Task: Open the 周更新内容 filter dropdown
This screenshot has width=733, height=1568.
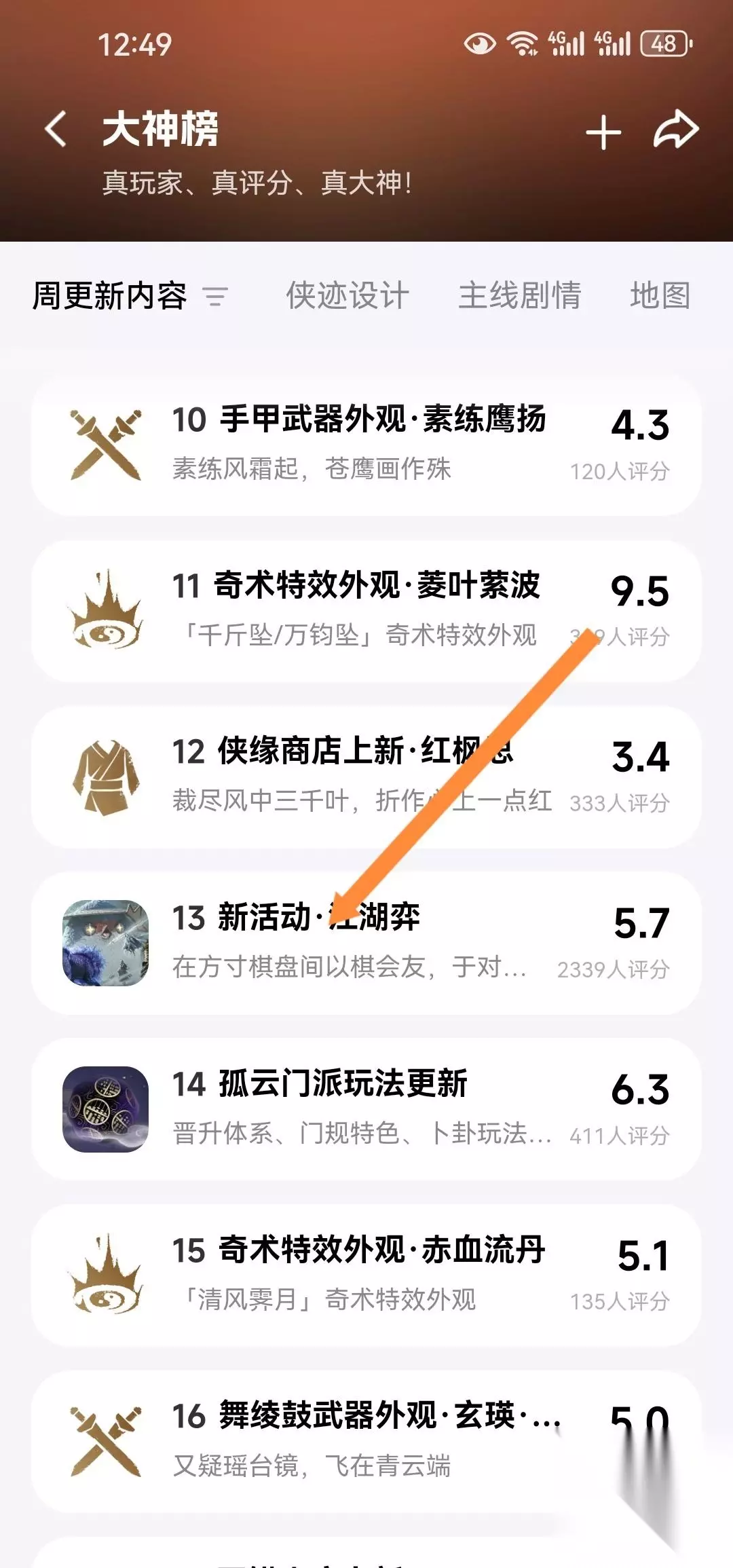Action: pyautogui.click(x=130, y=296)
